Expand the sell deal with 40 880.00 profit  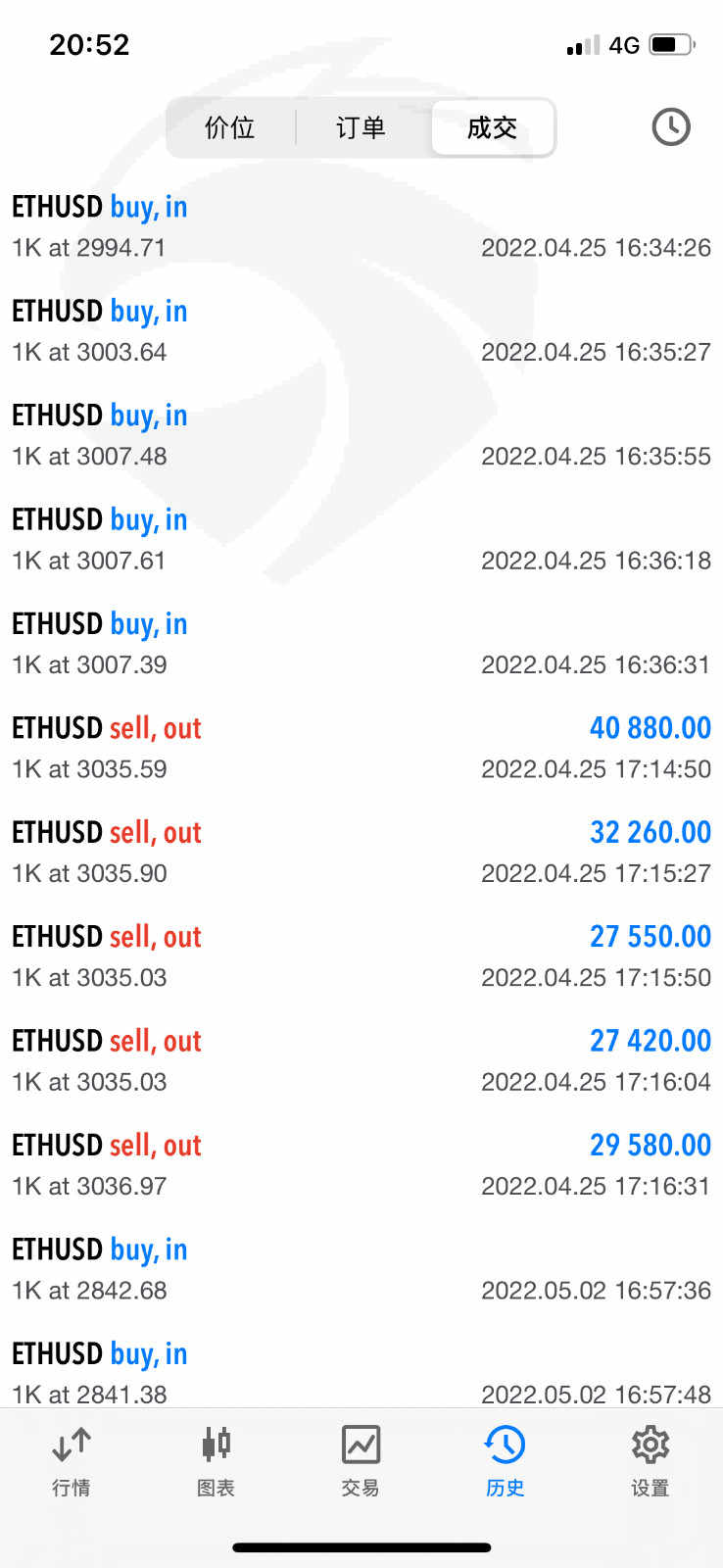pos(361,749)
